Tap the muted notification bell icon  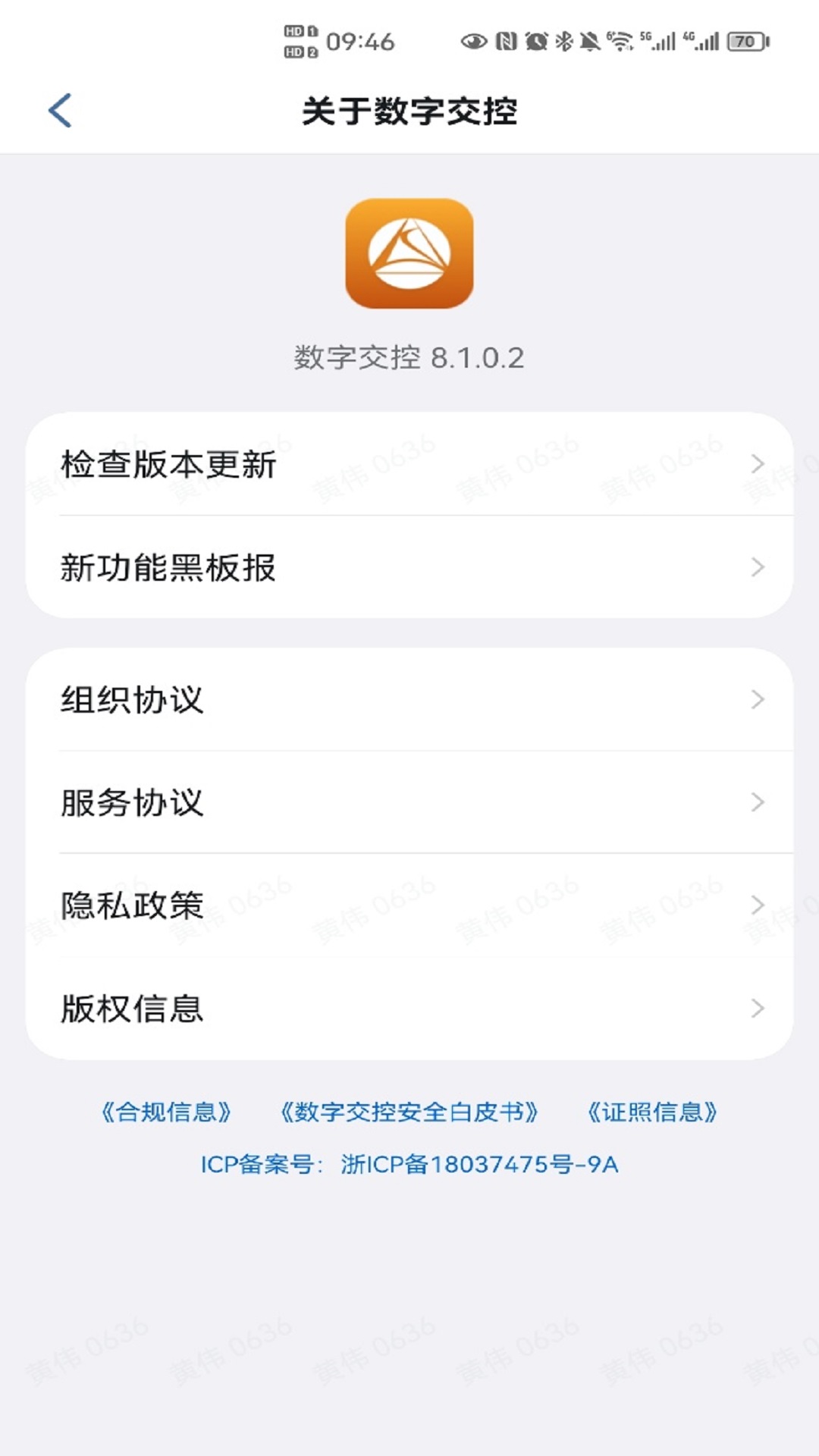point(589,42)
